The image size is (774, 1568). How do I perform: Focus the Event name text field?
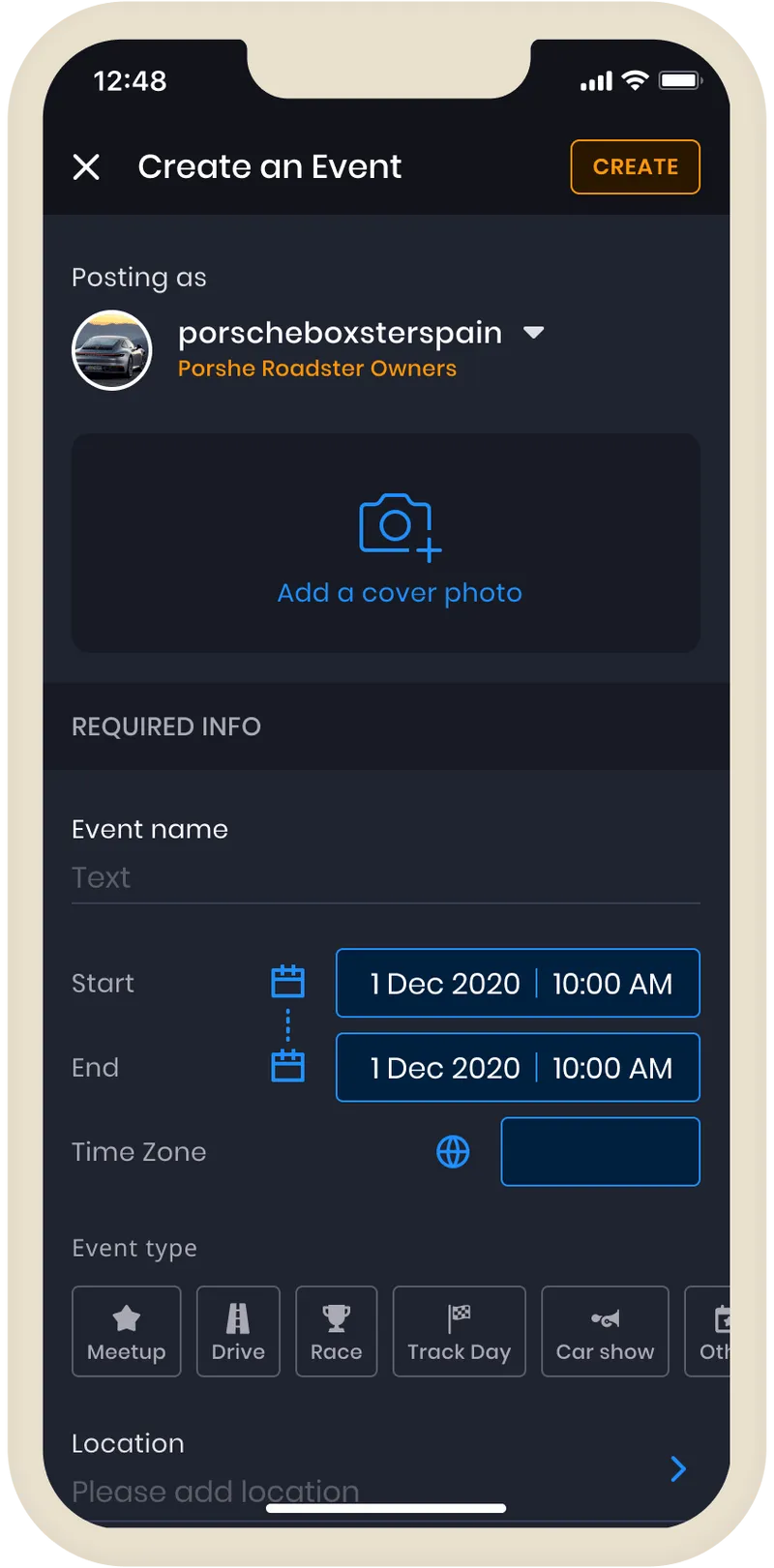pos(385,877)
